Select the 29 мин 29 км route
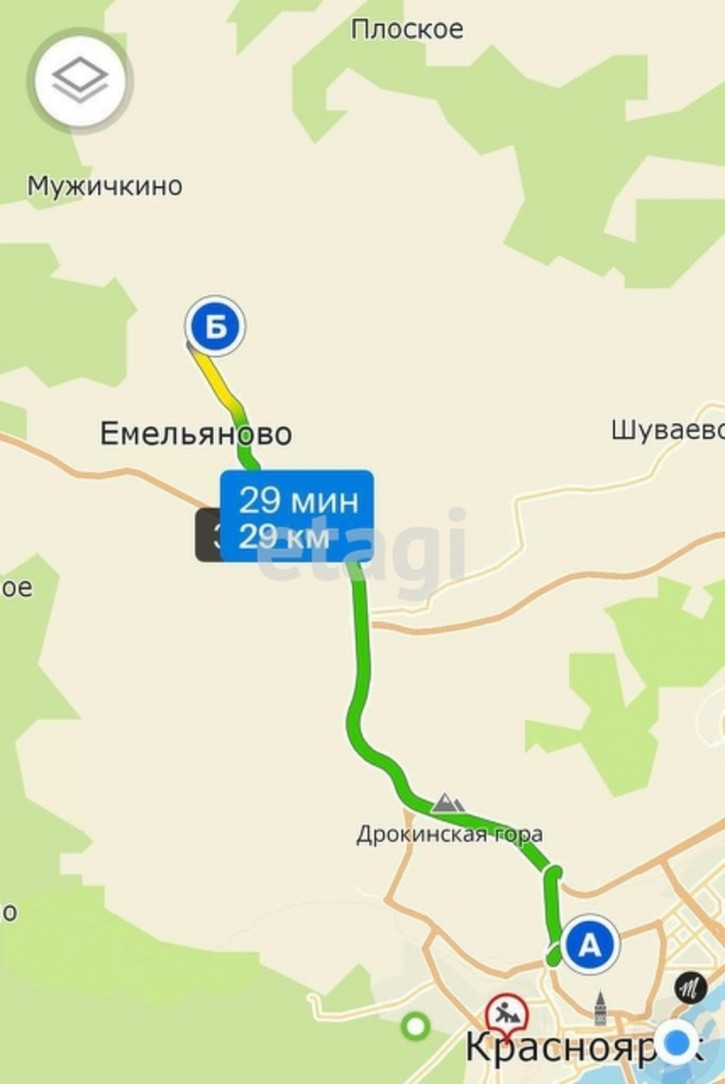The image size is (725, 1084). [x=297, y=516]
